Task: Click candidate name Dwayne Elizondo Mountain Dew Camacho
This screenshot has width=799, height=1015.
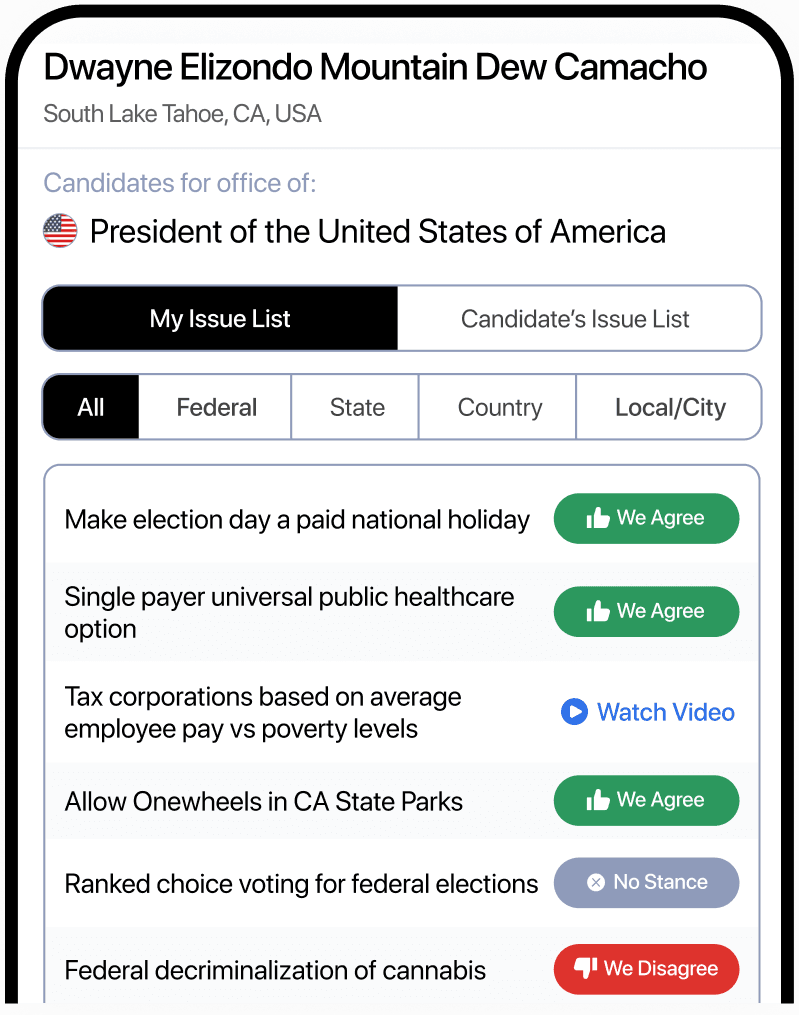Action: tap(375, 66)
